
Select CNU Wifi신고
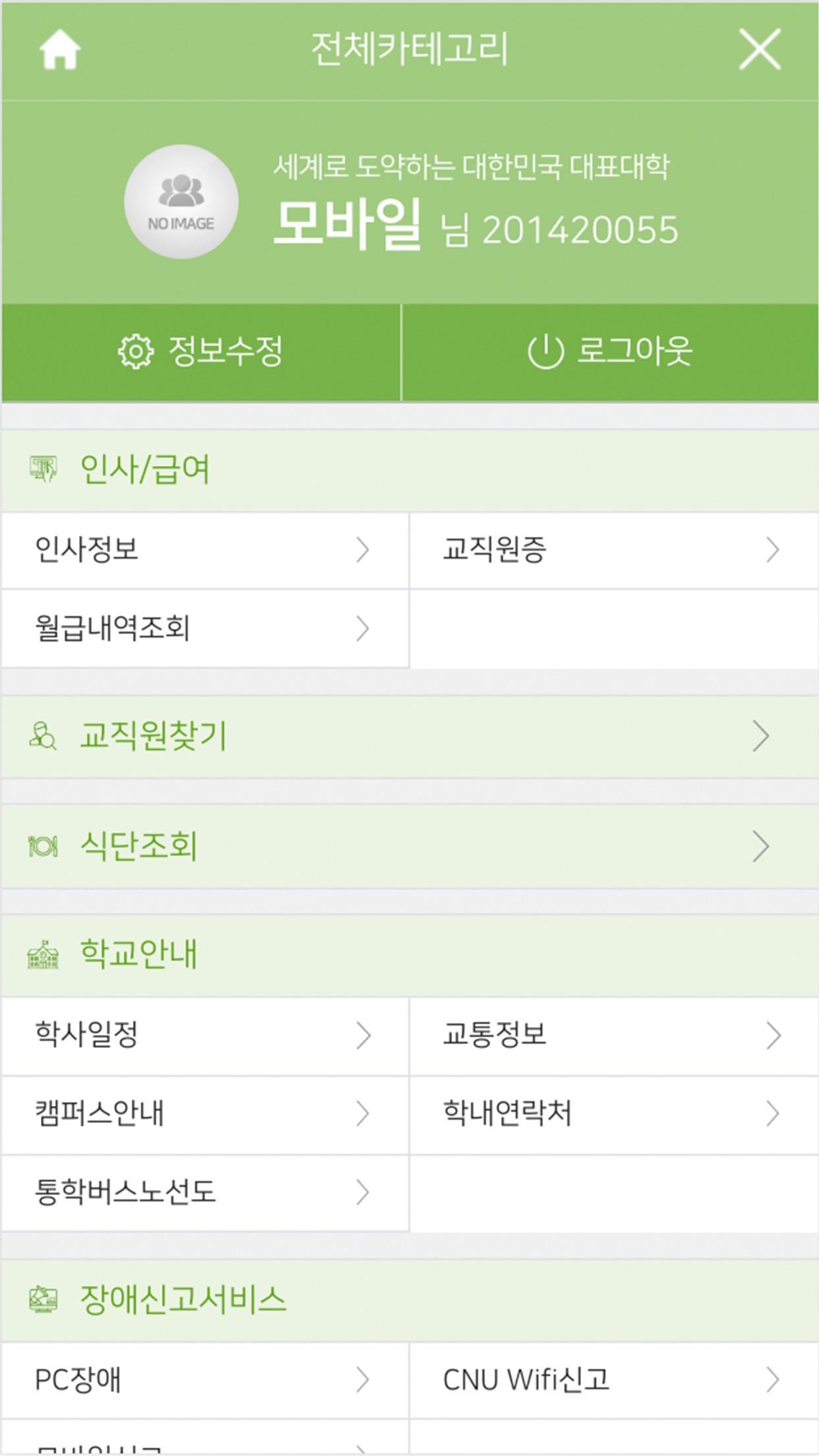[x=614, y=1380]
